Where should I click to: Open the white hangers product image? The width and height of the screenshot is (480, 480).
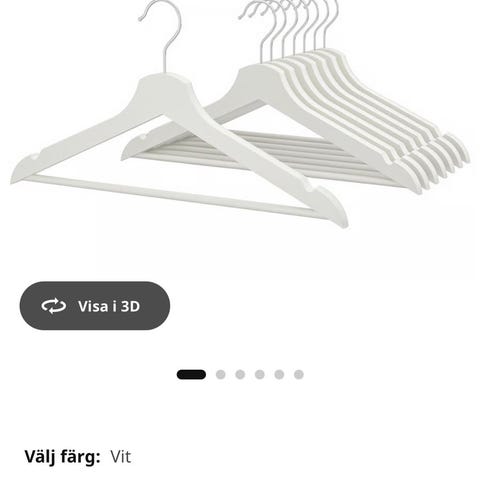point(240,115)
